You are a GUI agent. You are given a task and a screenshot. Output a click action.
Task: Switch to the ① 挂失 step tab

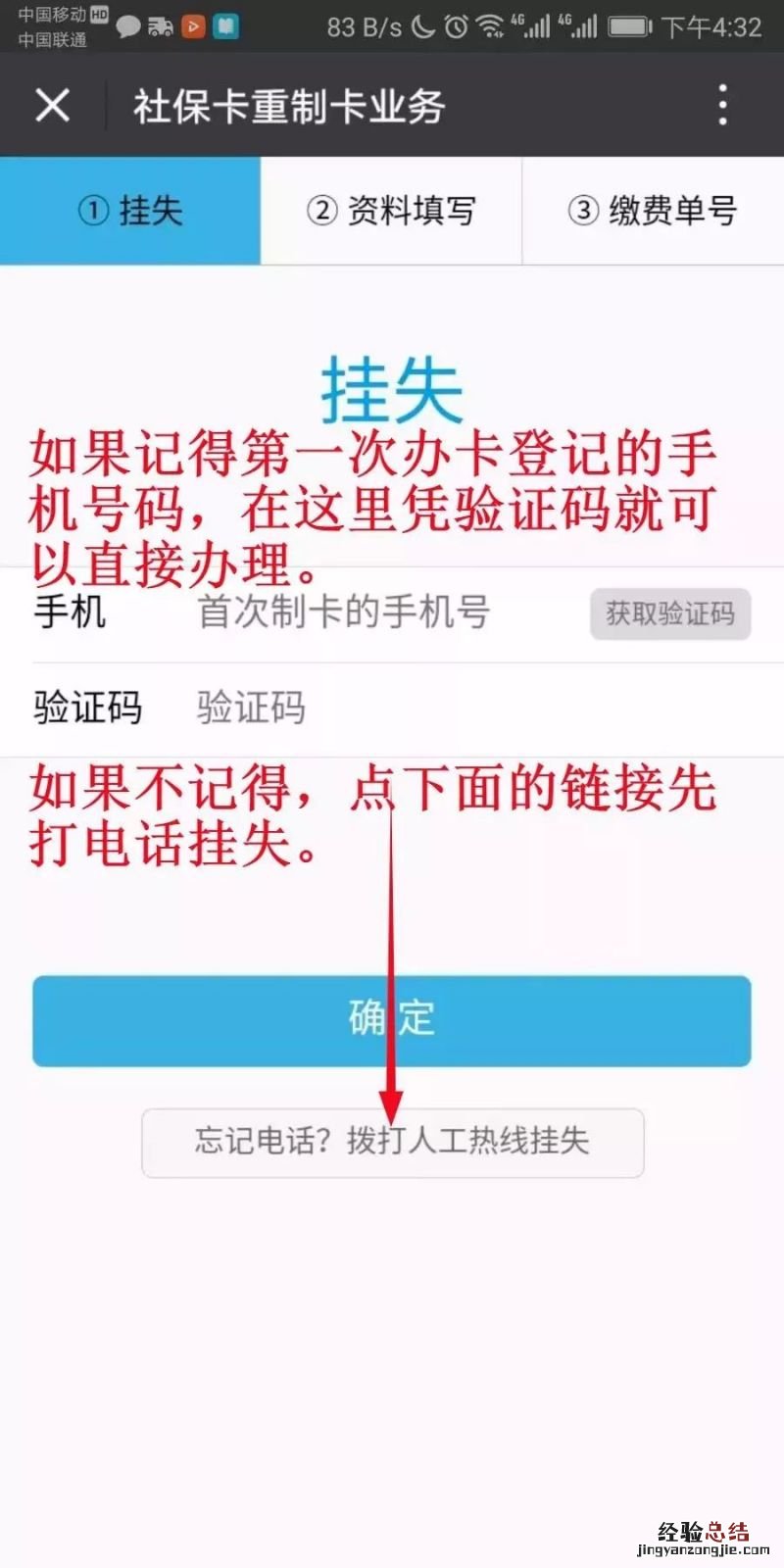tap(130, 211)
